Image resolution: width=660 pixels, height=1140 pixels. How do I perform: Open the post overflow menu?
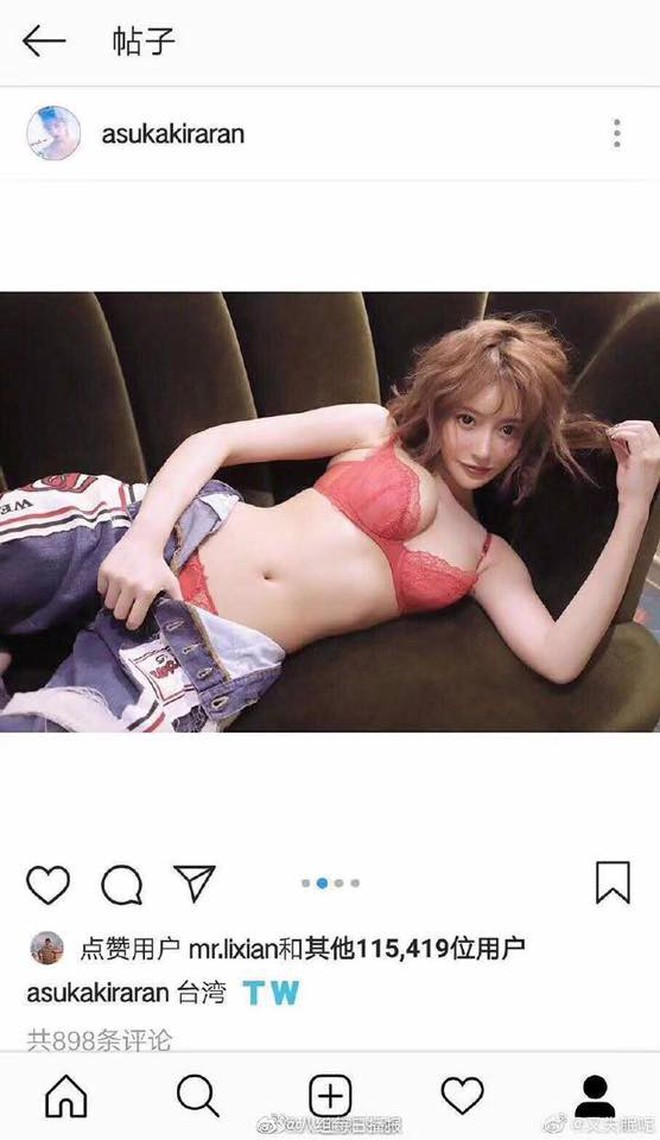click(x=616, y=133)
